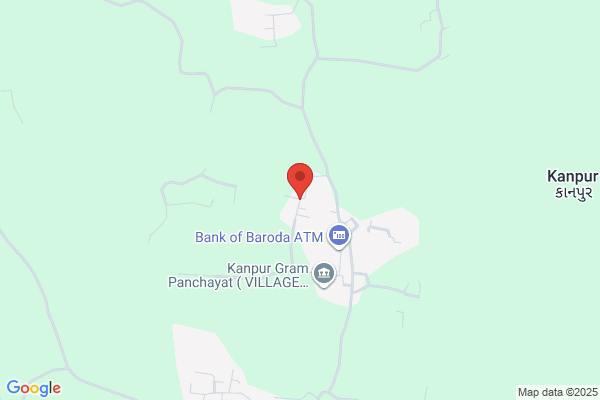This screenshot has height=400, width=600.
Task: Select the Kanpur Gram Panchayat marker
Action: (x=324, y=274)
